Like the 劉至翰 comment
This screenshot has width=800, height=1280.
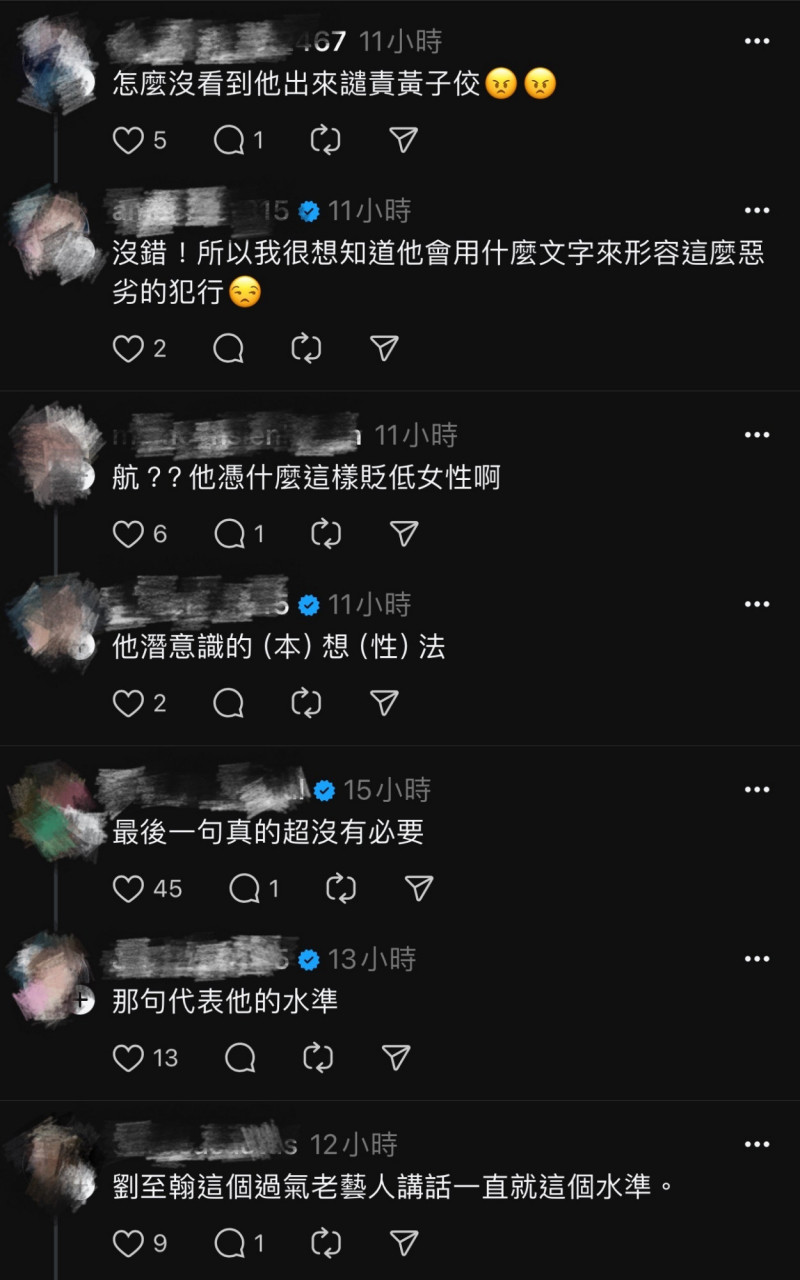coord(128,1243)
